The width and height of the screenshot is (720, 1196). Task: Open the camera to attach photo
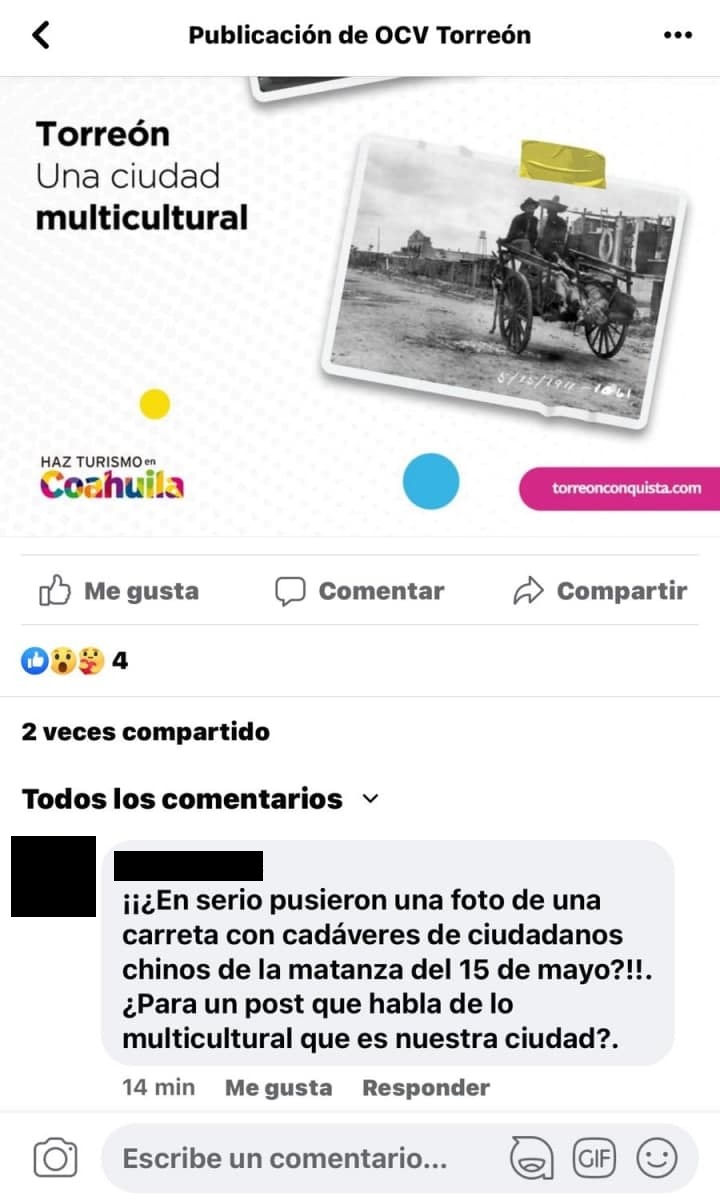point(56,1159)
